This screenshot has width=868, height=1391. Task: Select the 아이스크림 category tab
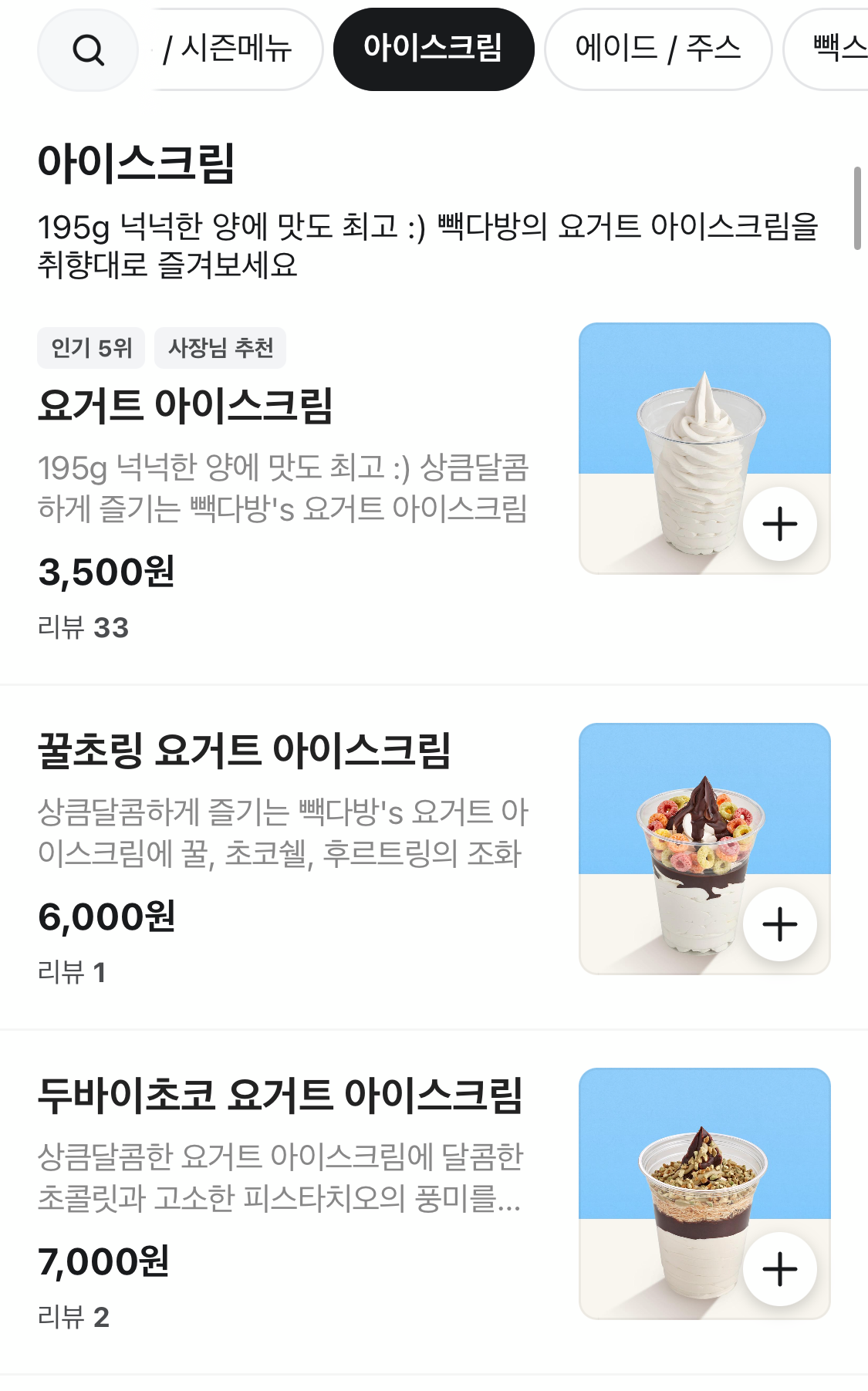click(x=433, y=49)
